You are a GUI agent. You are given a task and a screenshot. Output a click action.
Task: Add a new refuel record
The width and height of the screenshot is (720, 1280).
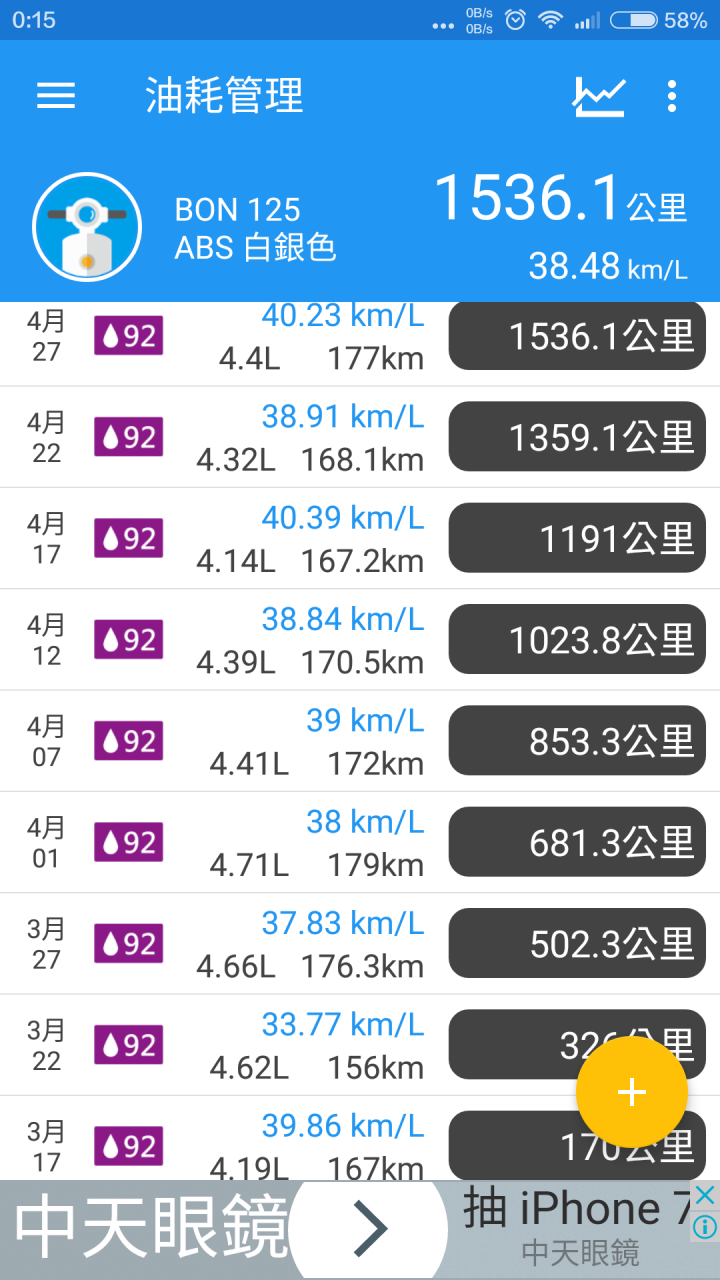click(x=632, y=1092)
